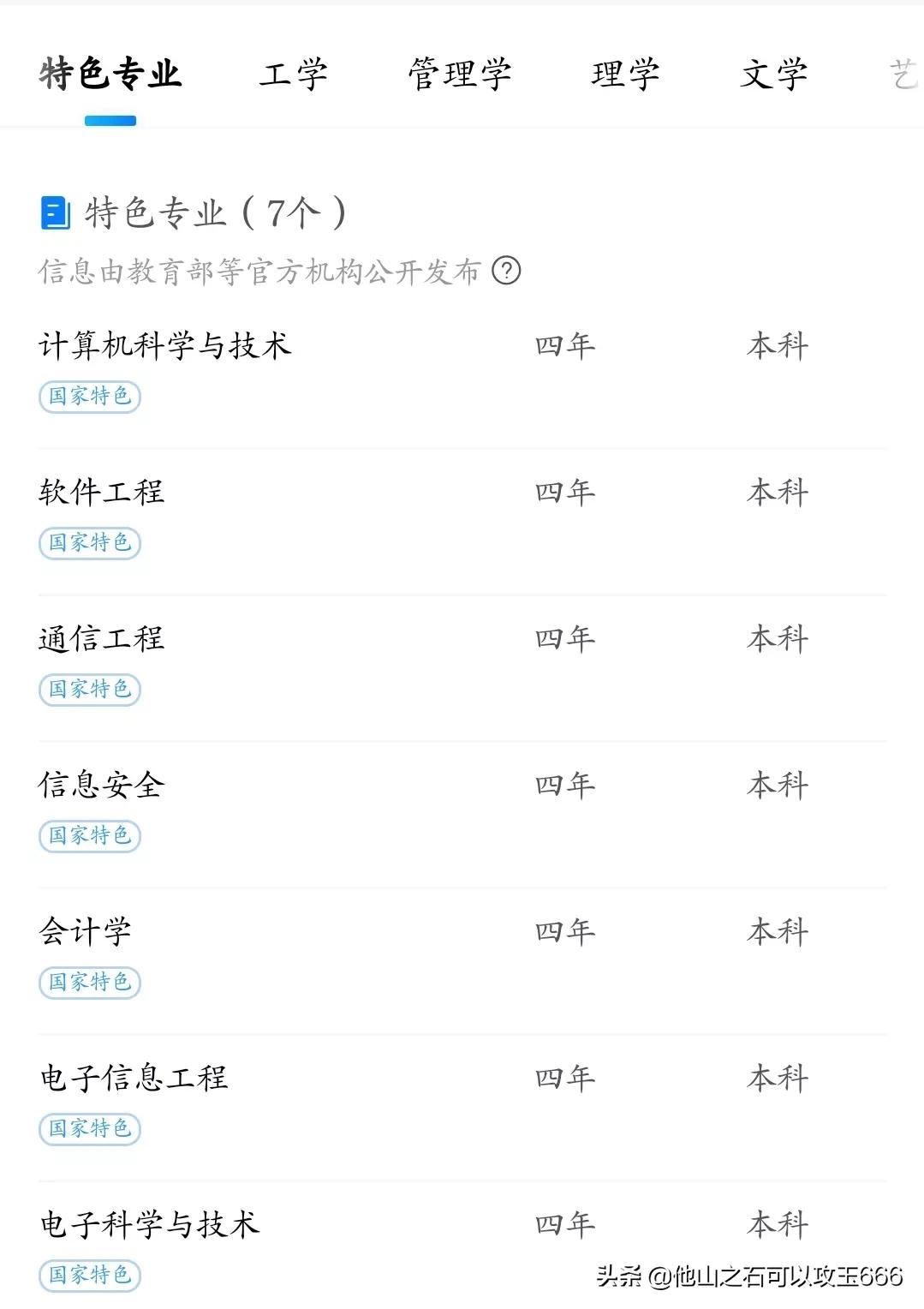Click the 国家特色 badge under 电子信息工程
Screen dimensions: 924x1309
(90, 1129)
